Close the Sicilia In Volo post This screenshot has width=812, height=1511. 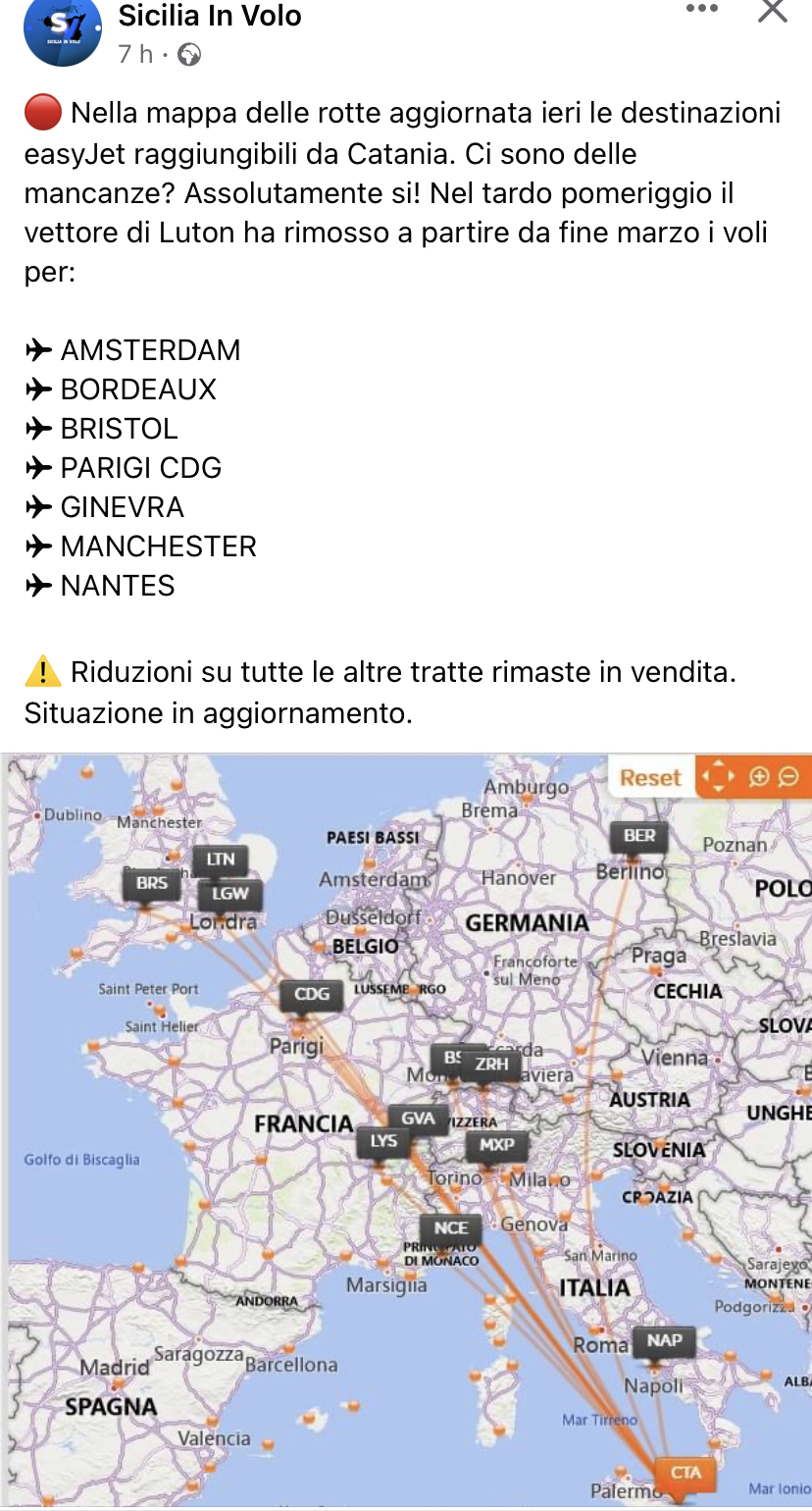click(x=773, y=11)
